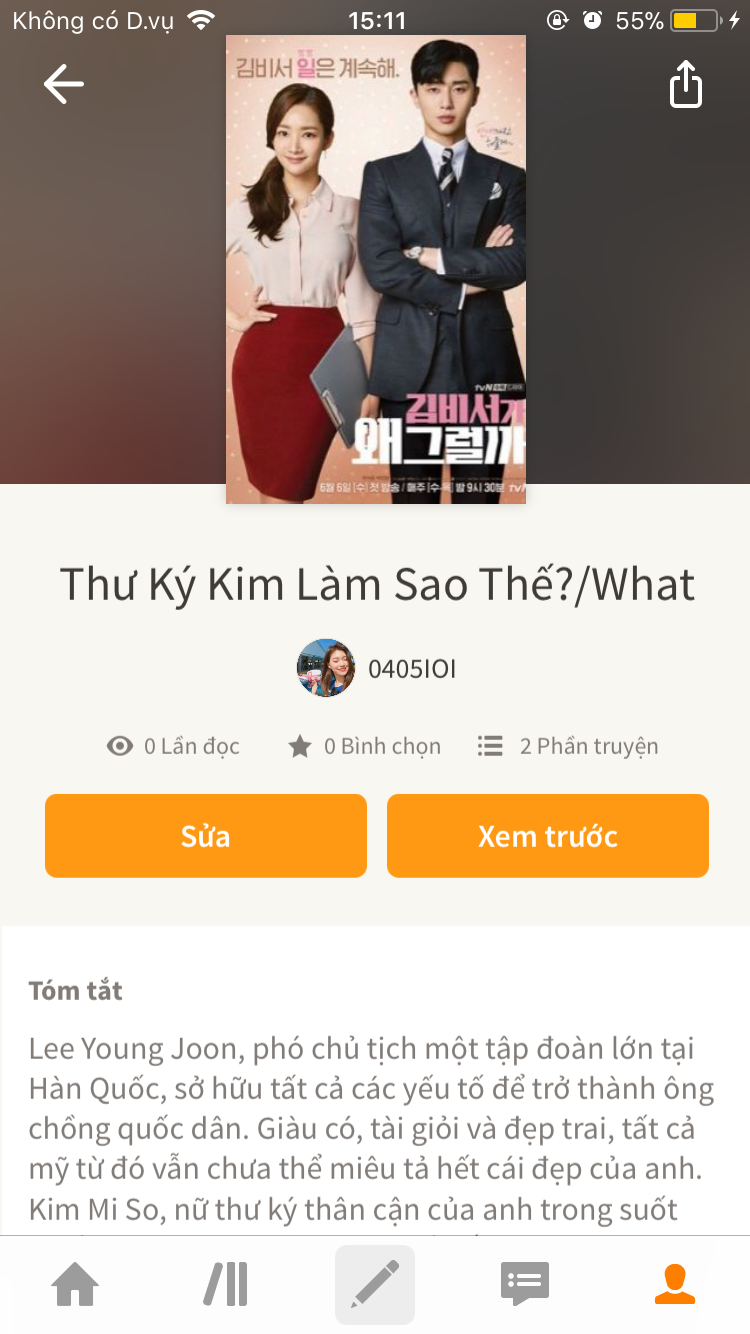Tap the Xem trước button

548,836
